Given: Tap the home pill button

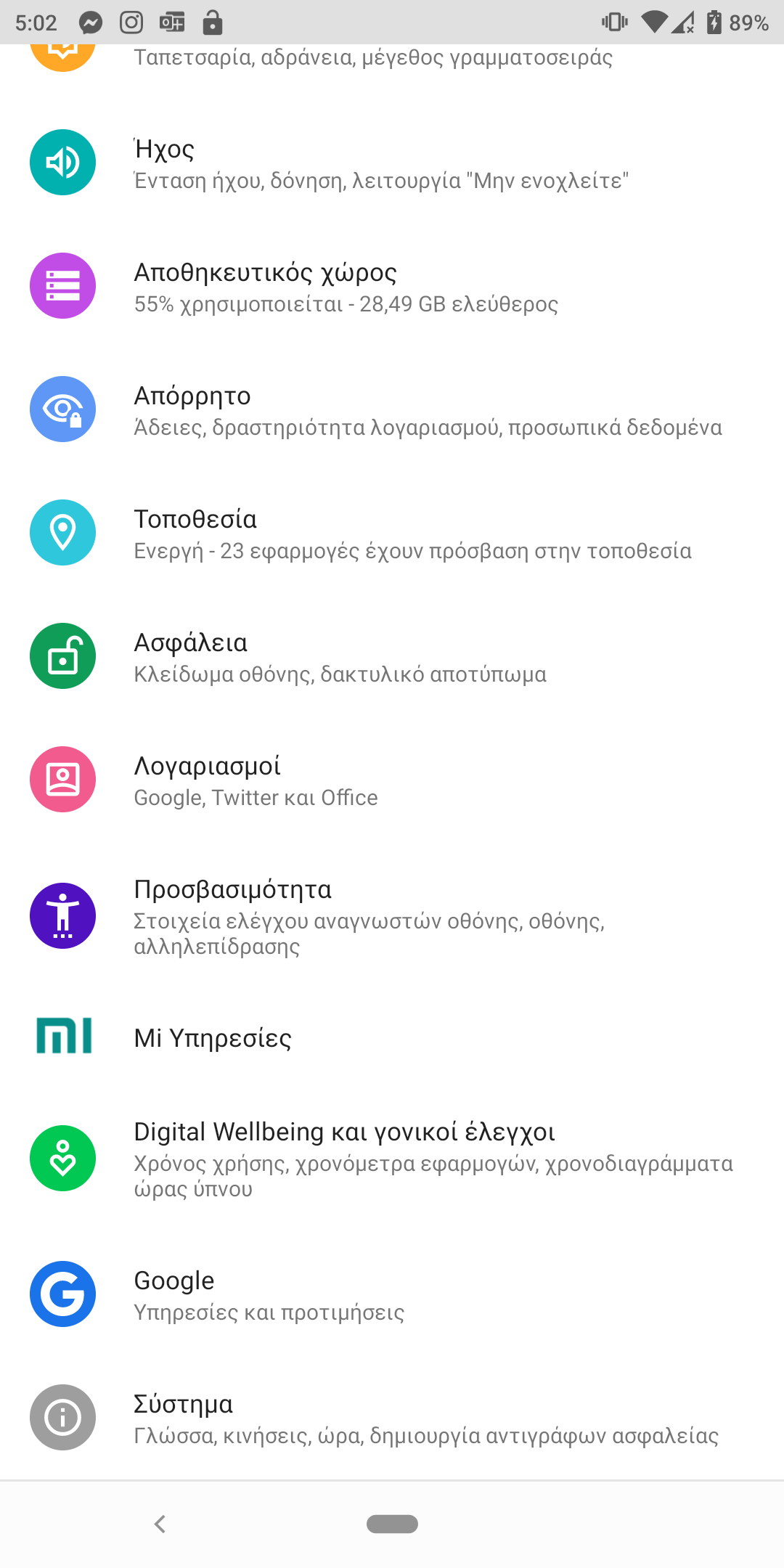Looking at the screenshot, I should click(392, 1524).
